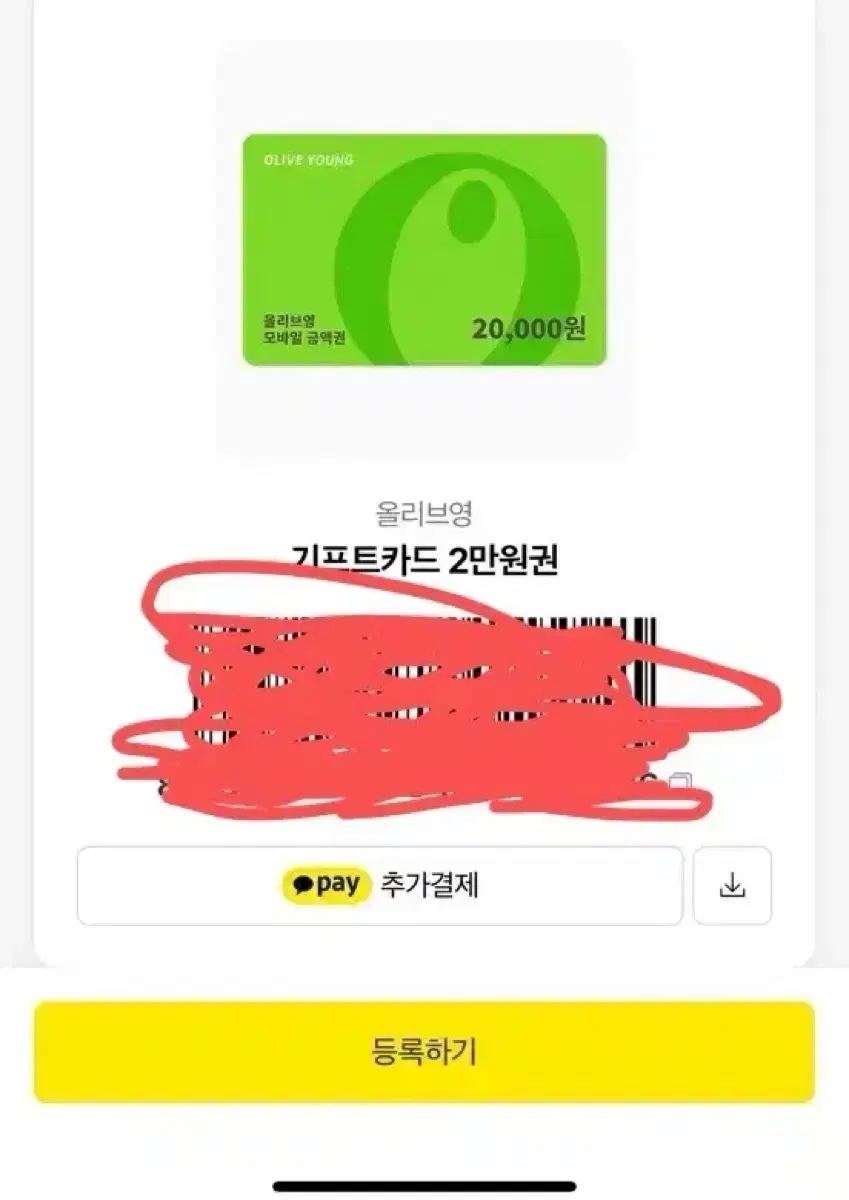Tap the pay badge inside the payment button
849x1200 pixels.
point(330,883)
